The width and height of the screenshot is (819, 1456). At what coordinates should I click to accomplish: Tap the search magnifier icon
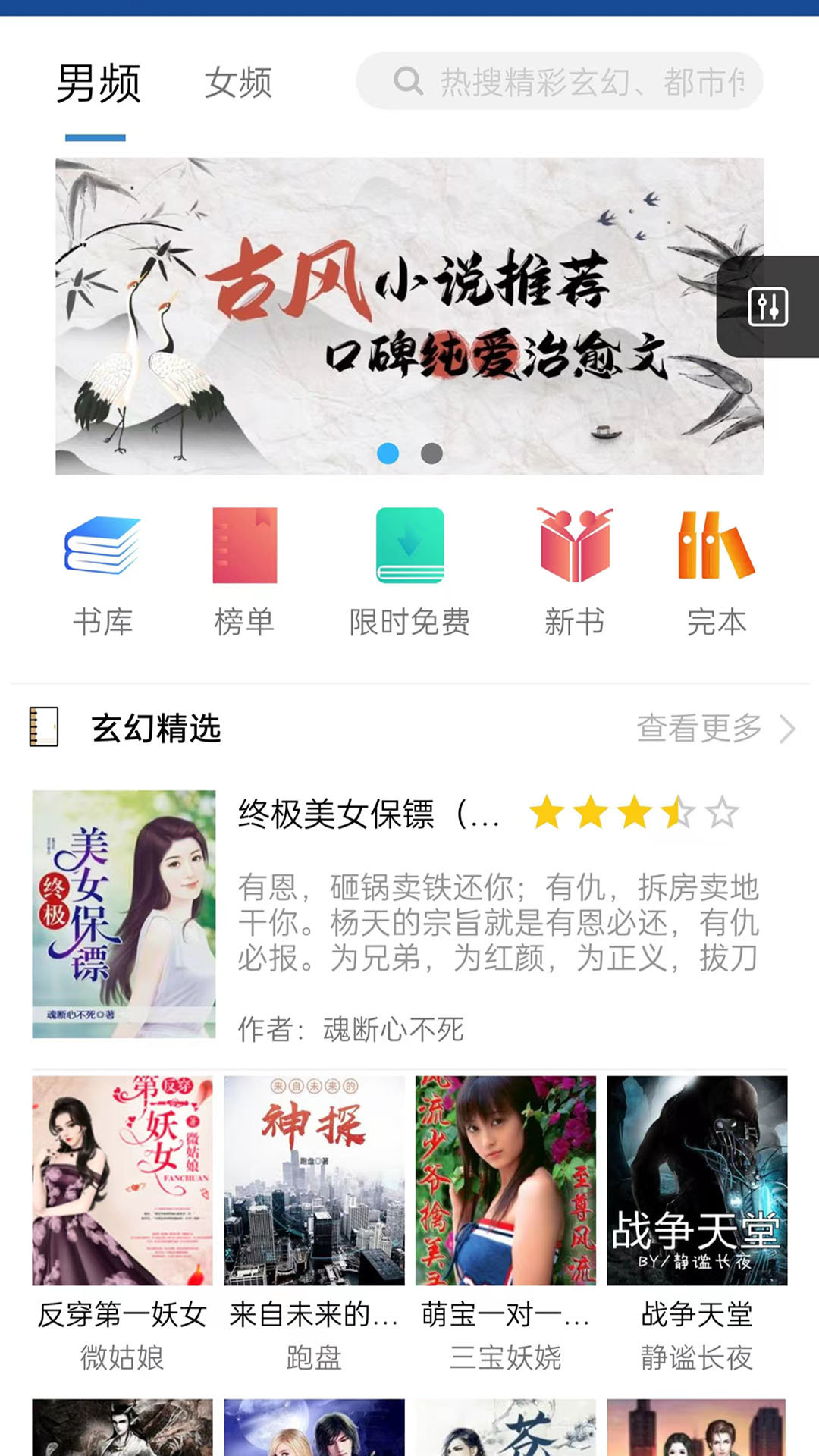coord(409,81)
